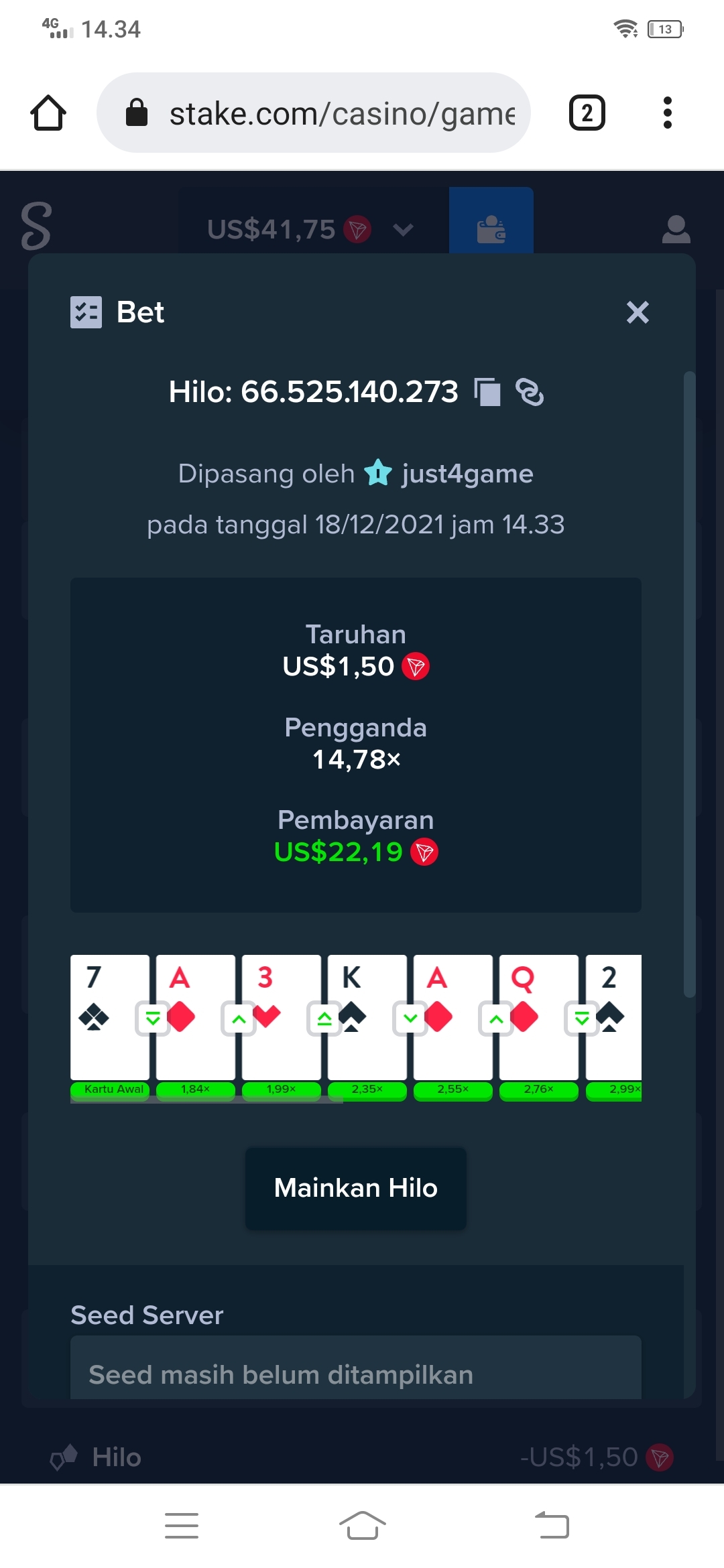The width and height of the screenshot is (724, 1568).
Task: Click the TRX token icon beside the Pembayaran payout
Action: point(424,853)
